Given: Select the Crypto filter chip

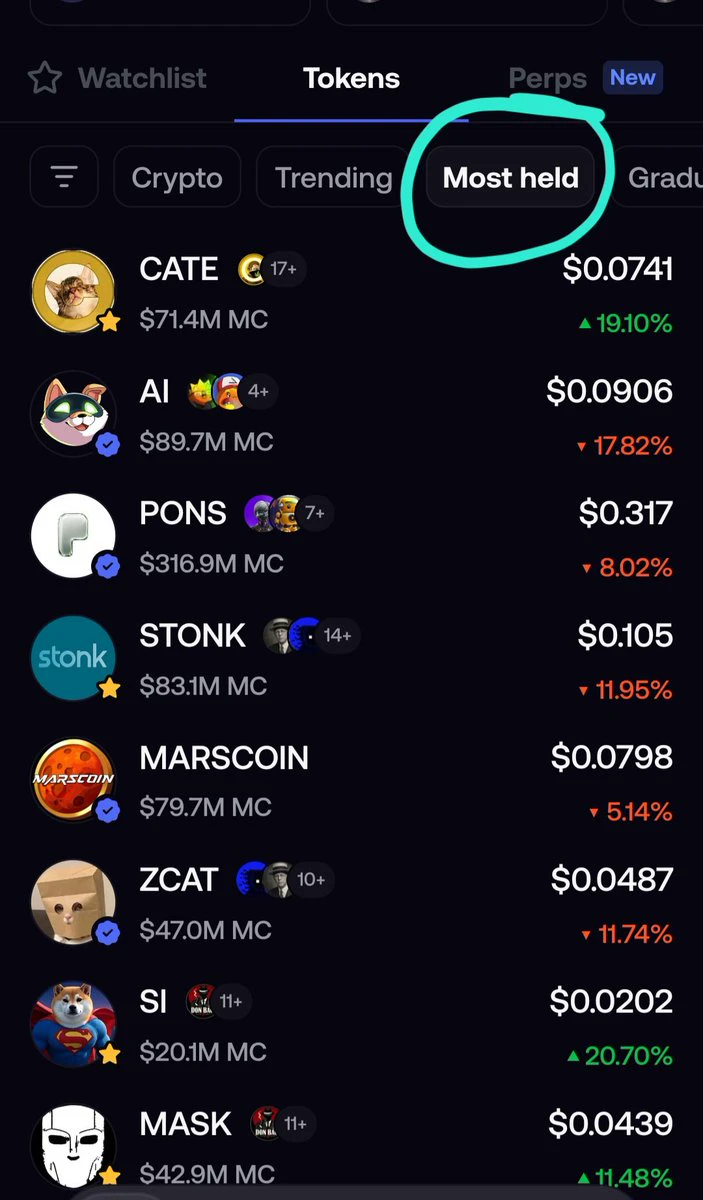Looking at the screenshot, I should coord(177,178).
